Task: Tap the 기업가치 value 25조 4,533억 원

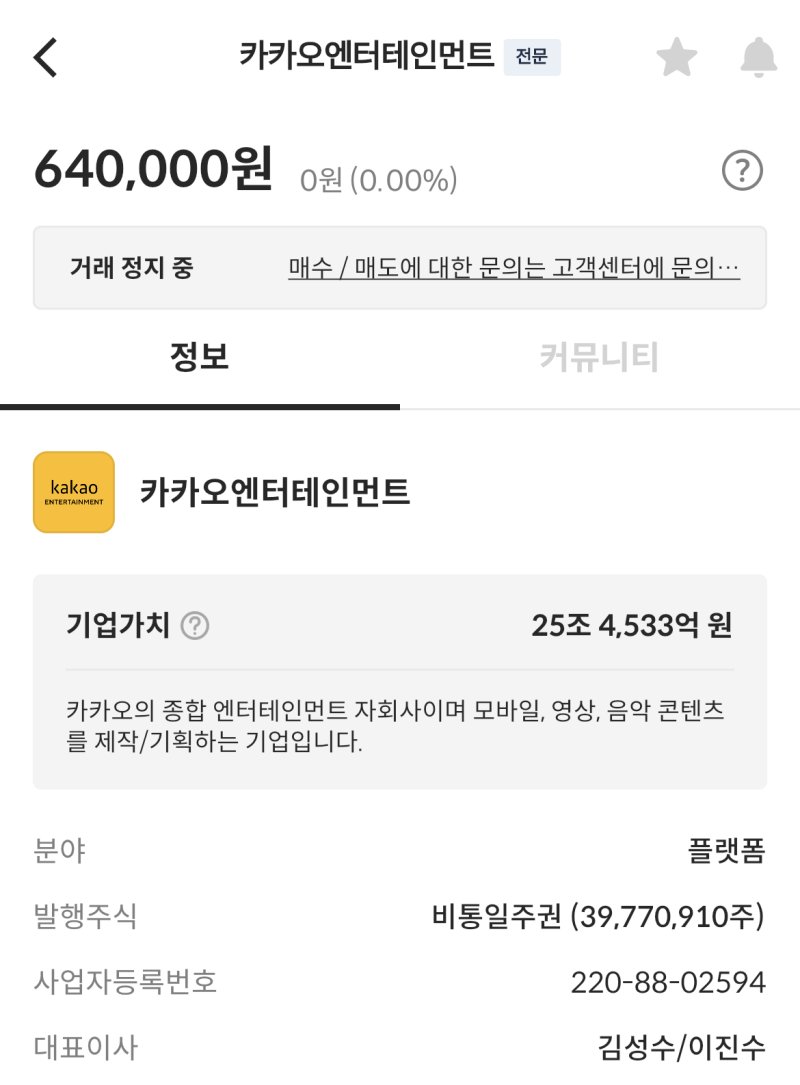Action: 632,624
